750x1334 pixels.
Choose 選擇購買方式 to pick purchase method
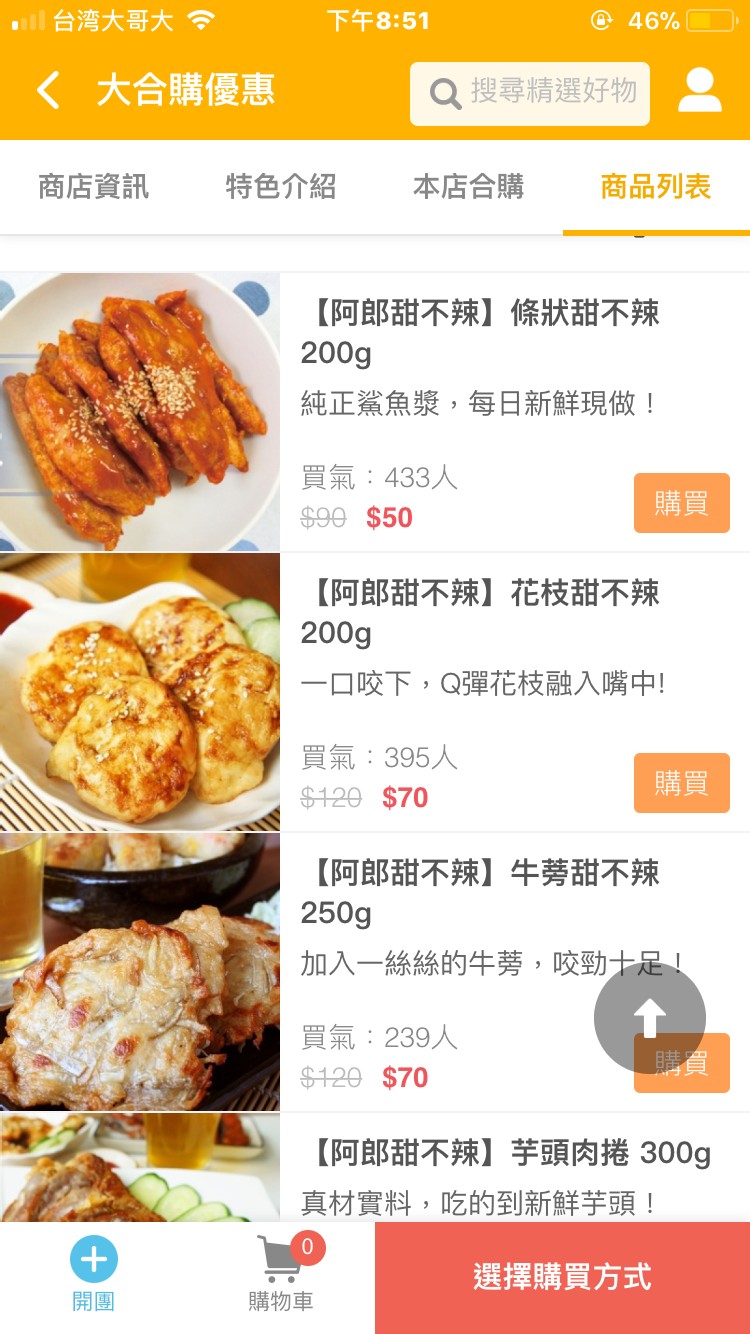(x=562, y=1277)
